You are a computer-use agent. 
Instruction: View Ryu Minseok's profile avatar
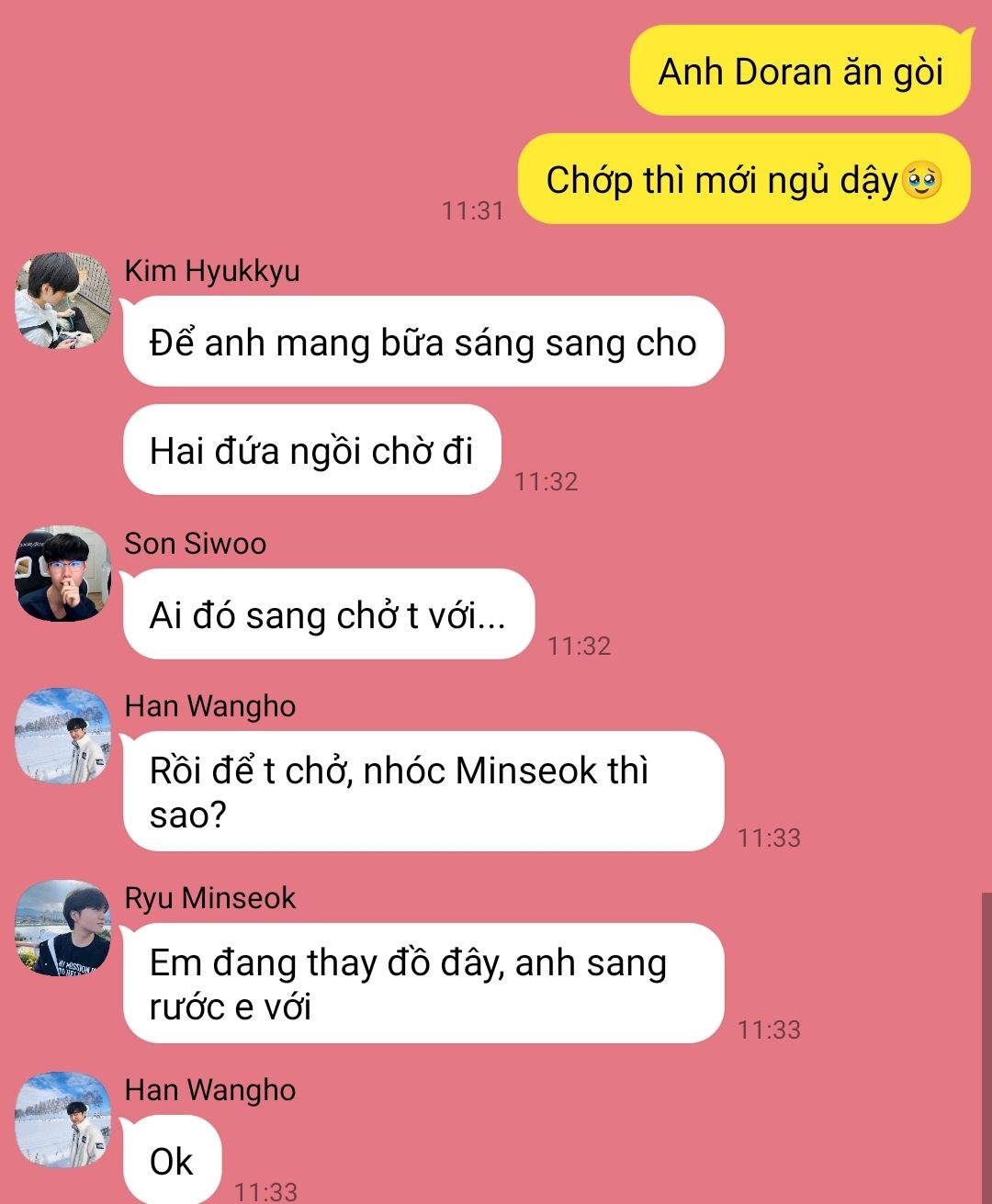[x=62, y=928]
